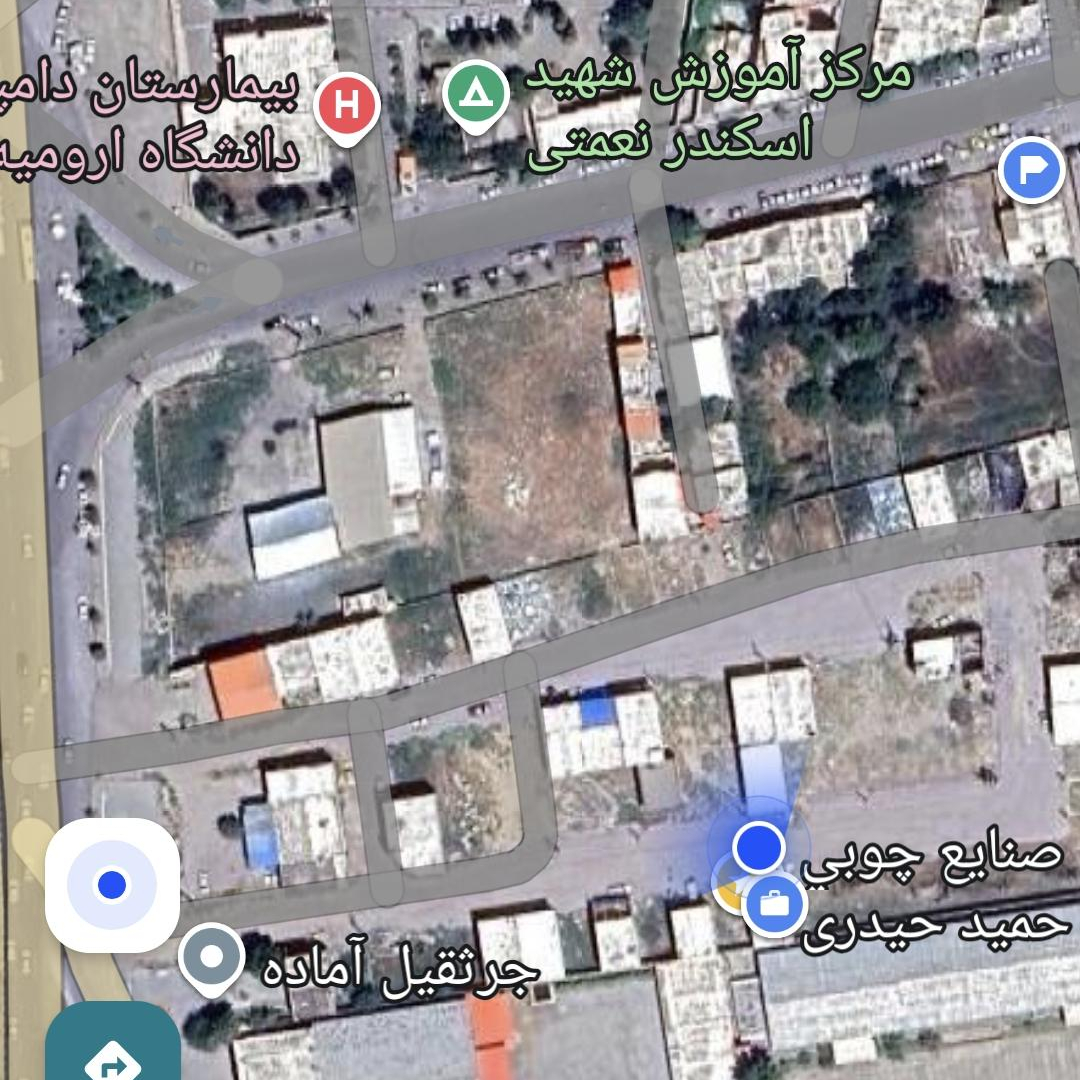Open directions with the arrow button
The image size is (1080, 1080).
(x=112, y=1050)
